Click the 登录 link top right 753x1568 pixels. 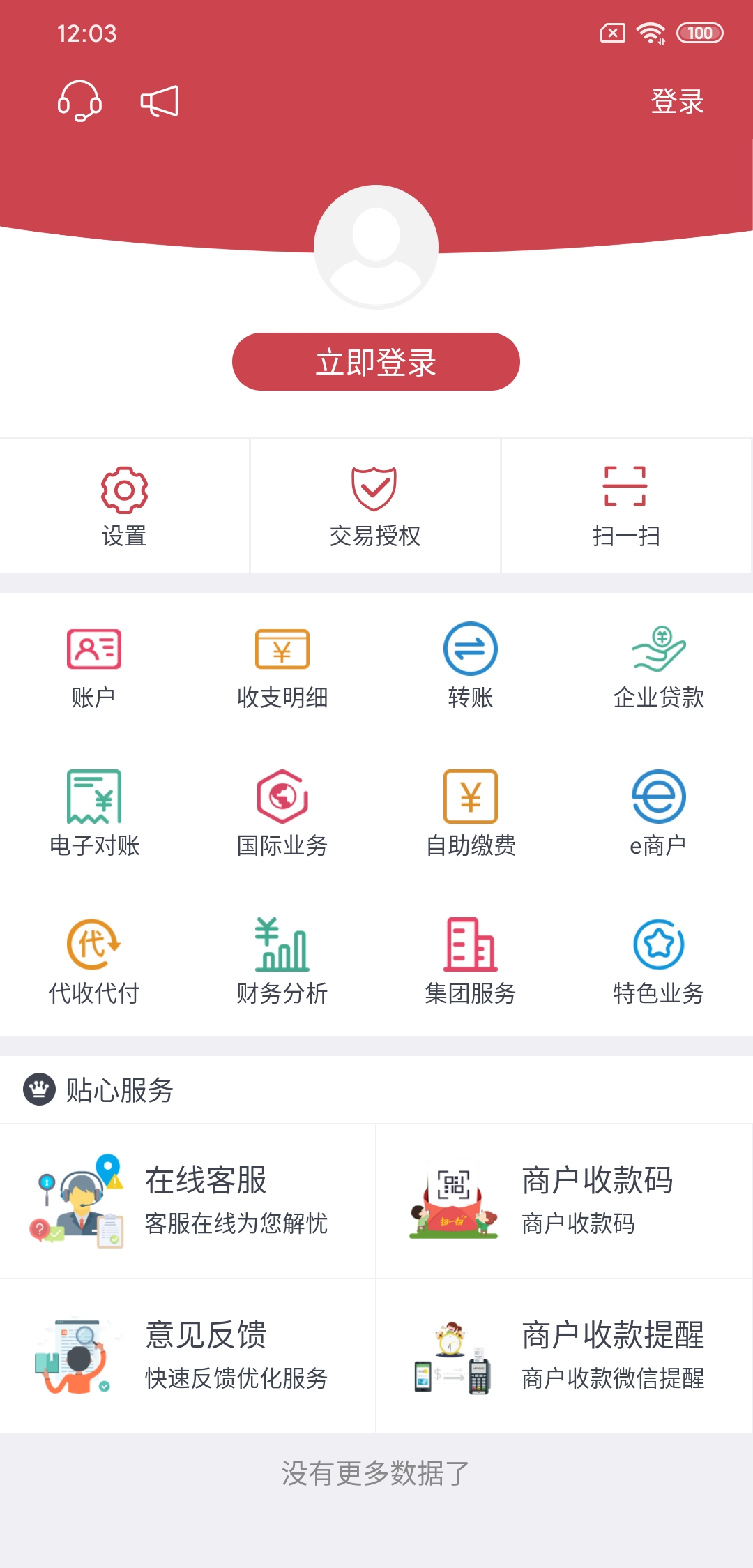tap(677, 102)
